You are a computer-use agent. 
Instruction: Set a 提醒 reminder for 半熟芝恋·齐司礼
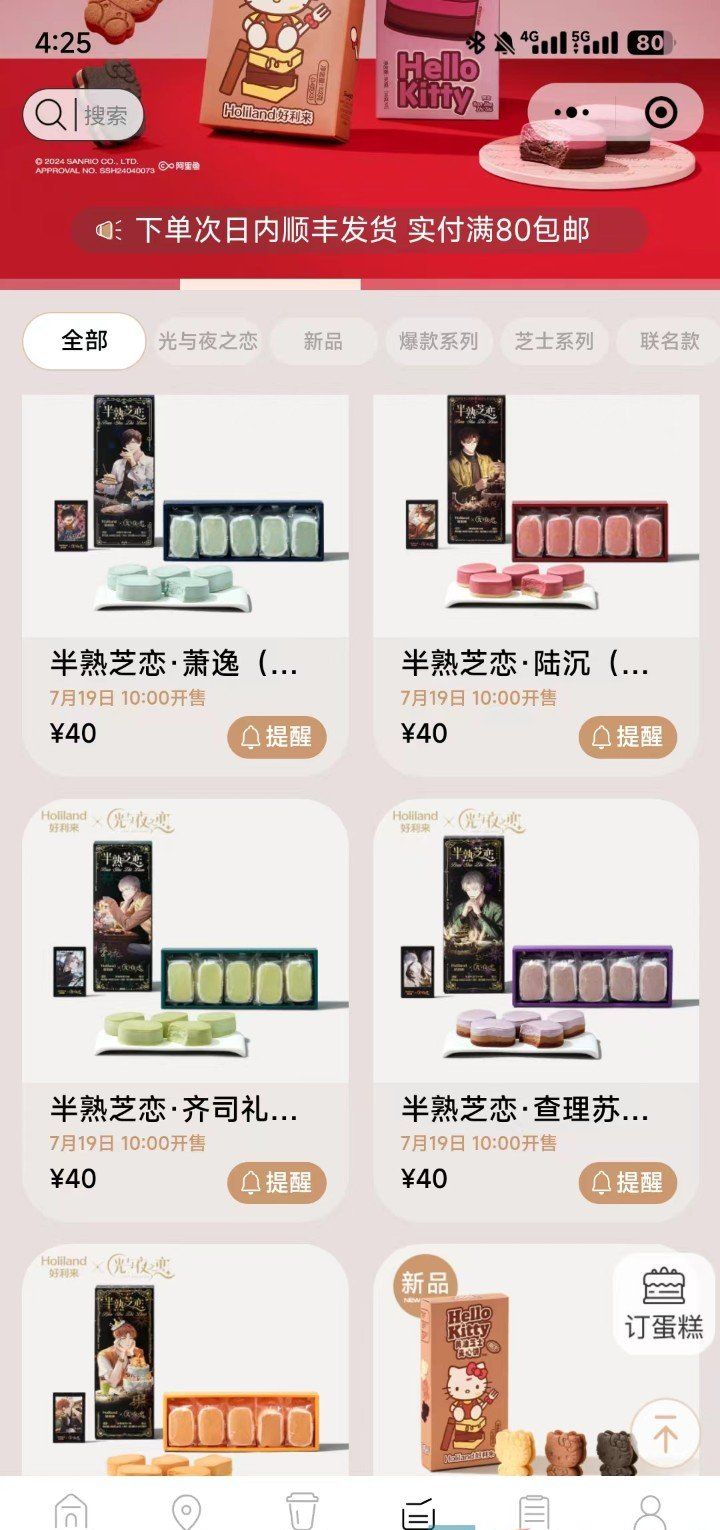point(277,1183)
